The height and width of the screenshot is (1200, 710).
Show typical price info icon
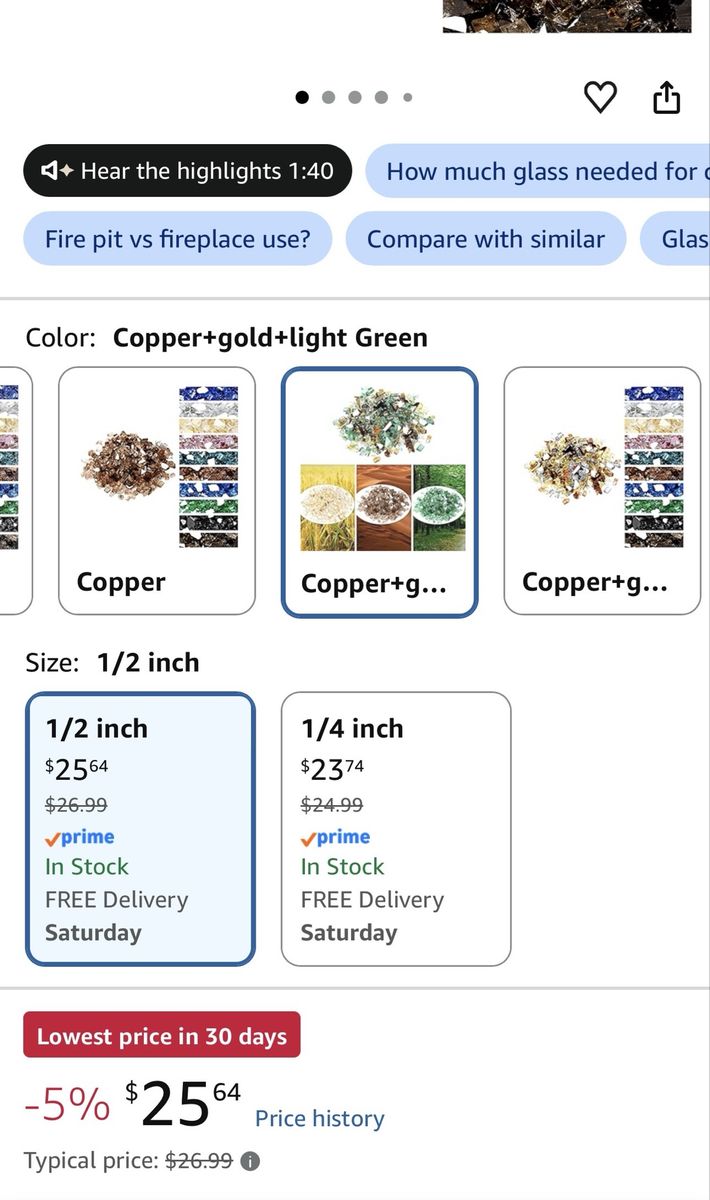pos(250,1161)
